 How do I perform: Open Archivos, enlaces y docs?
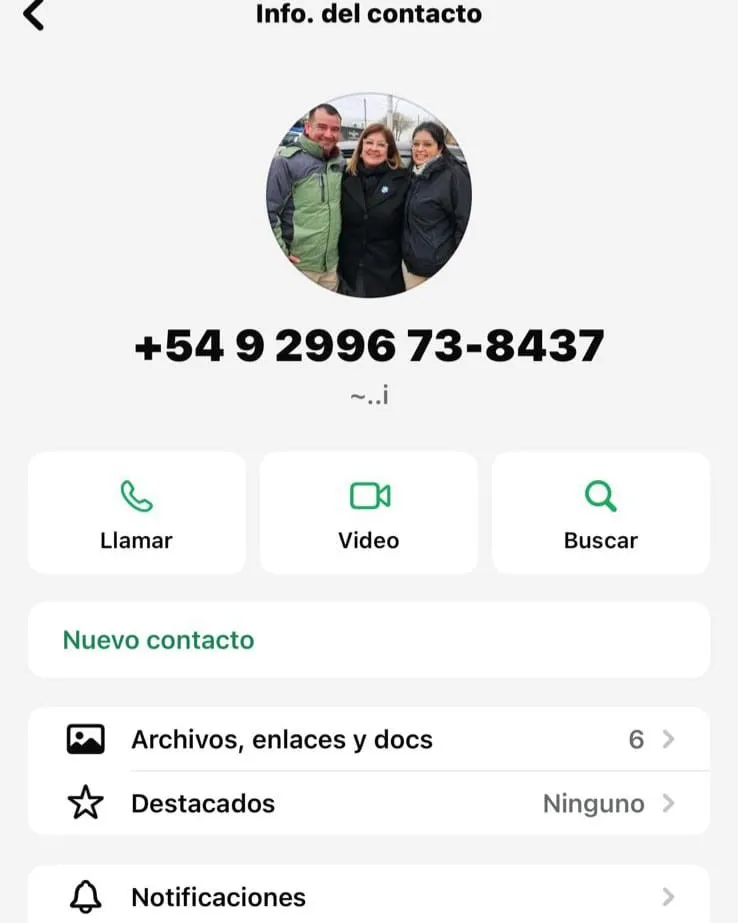[368, 740]
